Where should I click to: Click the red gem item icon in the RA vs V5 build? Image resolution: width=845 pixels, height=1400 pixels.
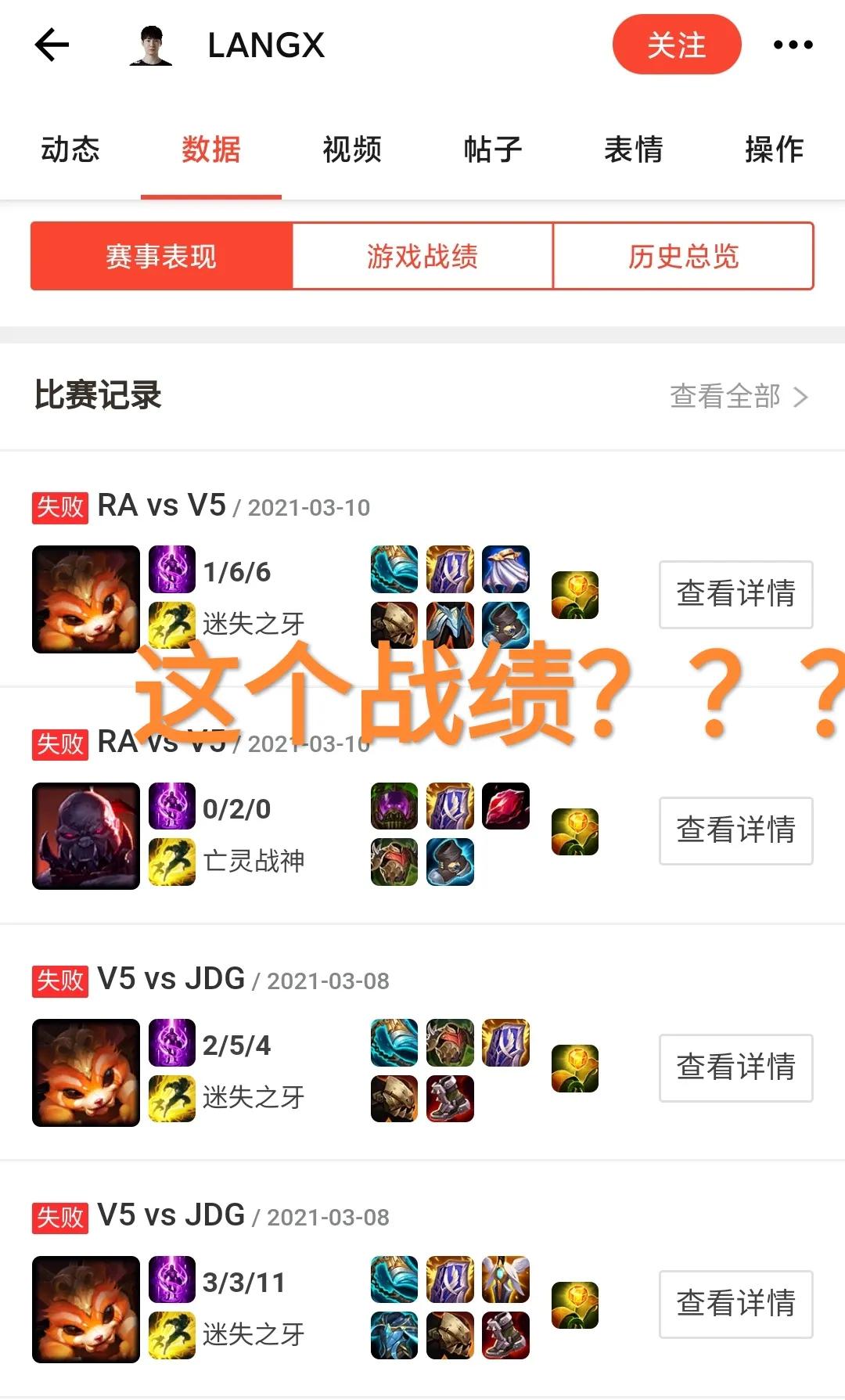coord(505,806)
